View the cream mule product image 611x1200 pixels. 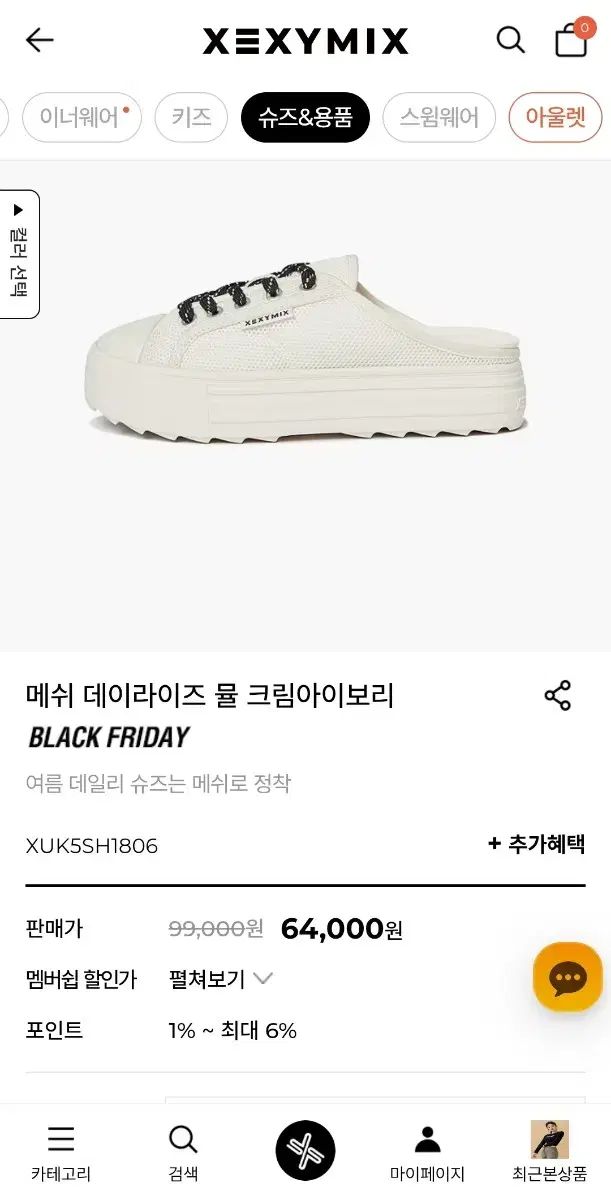point(305,350)
